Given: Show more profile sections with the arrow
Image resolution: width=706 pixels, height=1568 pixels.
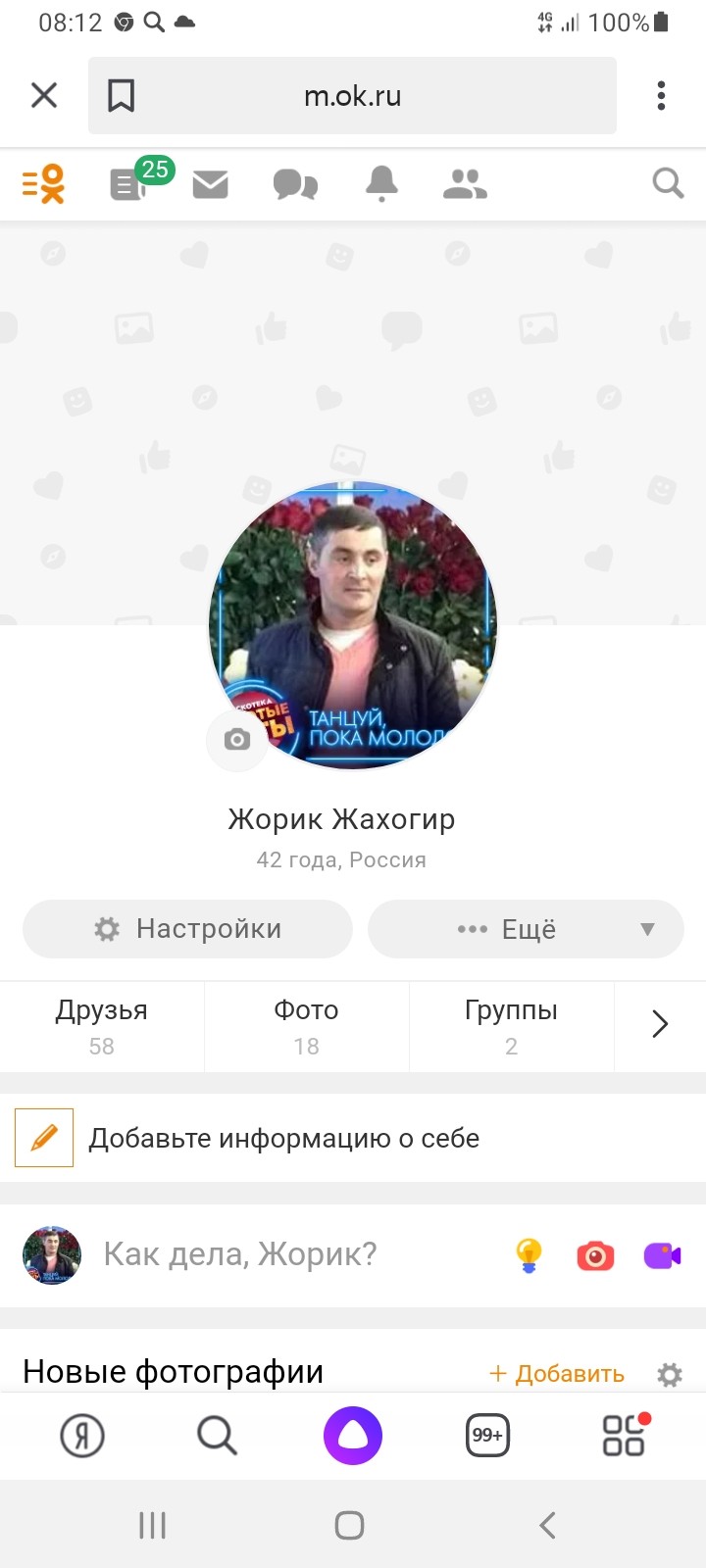Looking at the screenshot, I should pyautogui.click(x=660, y=1025).
